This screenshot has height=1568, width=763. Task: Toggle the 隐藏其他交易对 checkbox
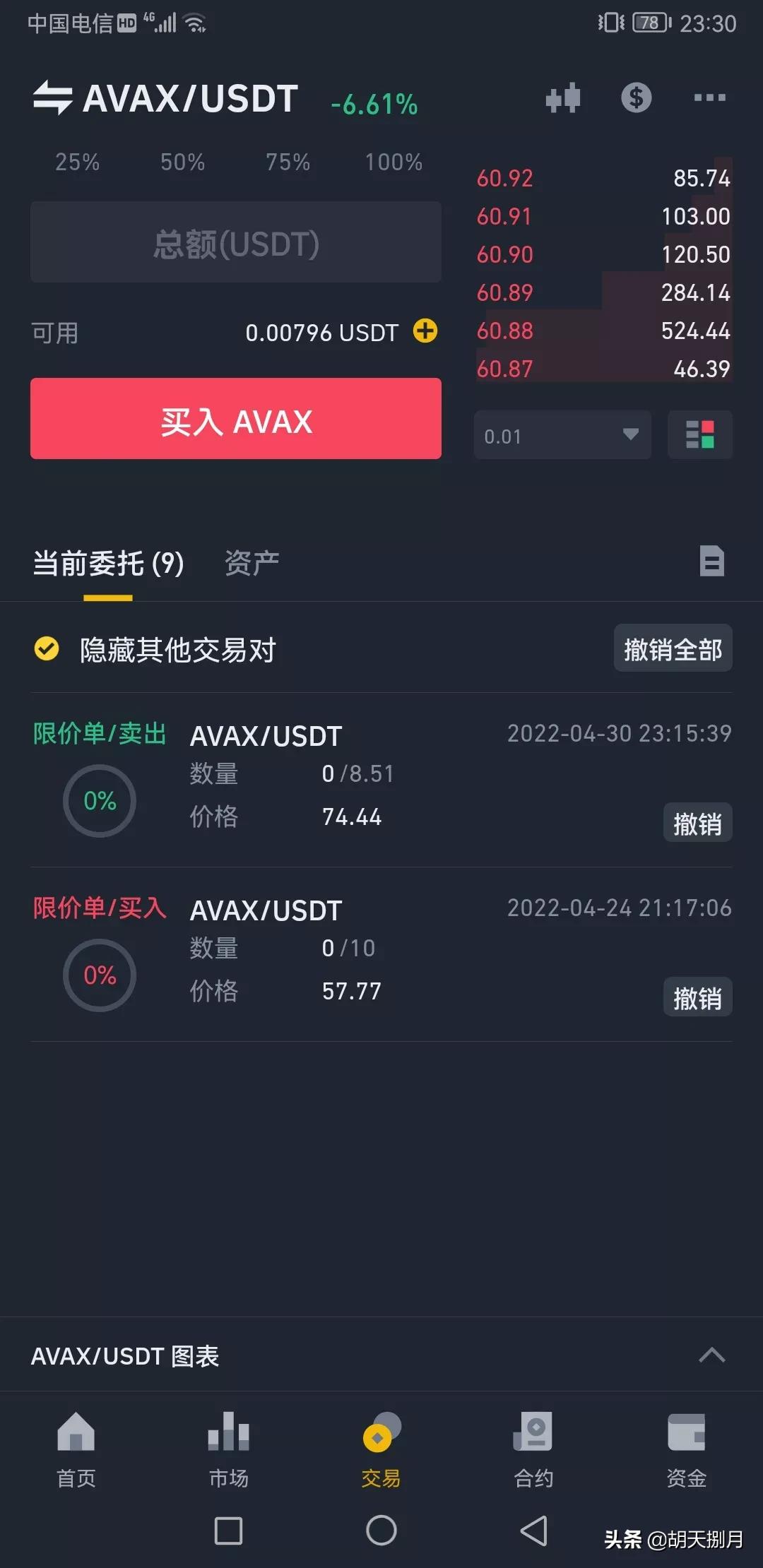coord(45,648)
